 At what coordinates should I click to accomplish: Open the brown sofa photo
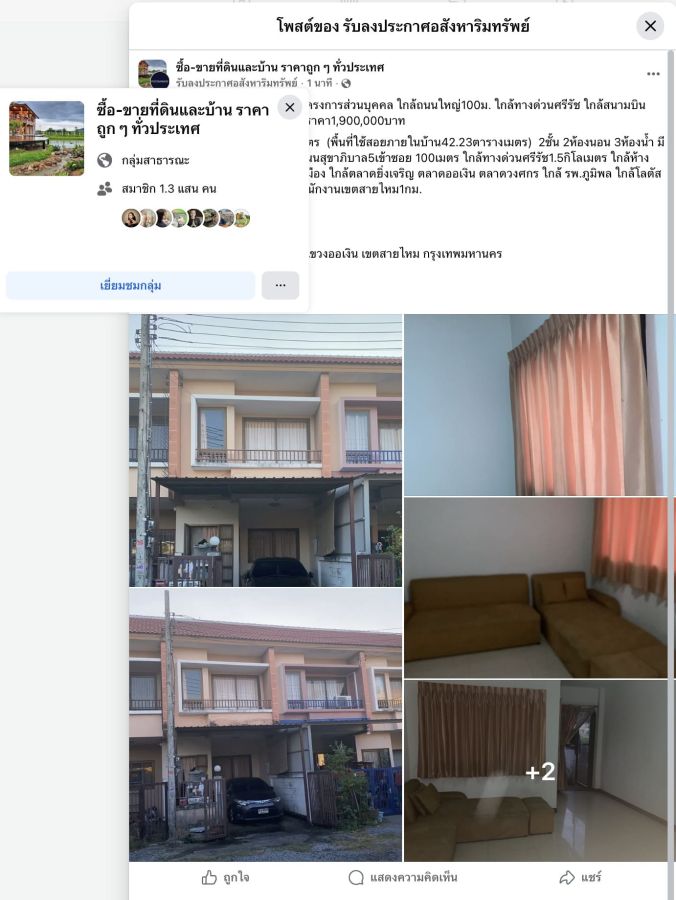pyautogui.click(x=535, y=588)
